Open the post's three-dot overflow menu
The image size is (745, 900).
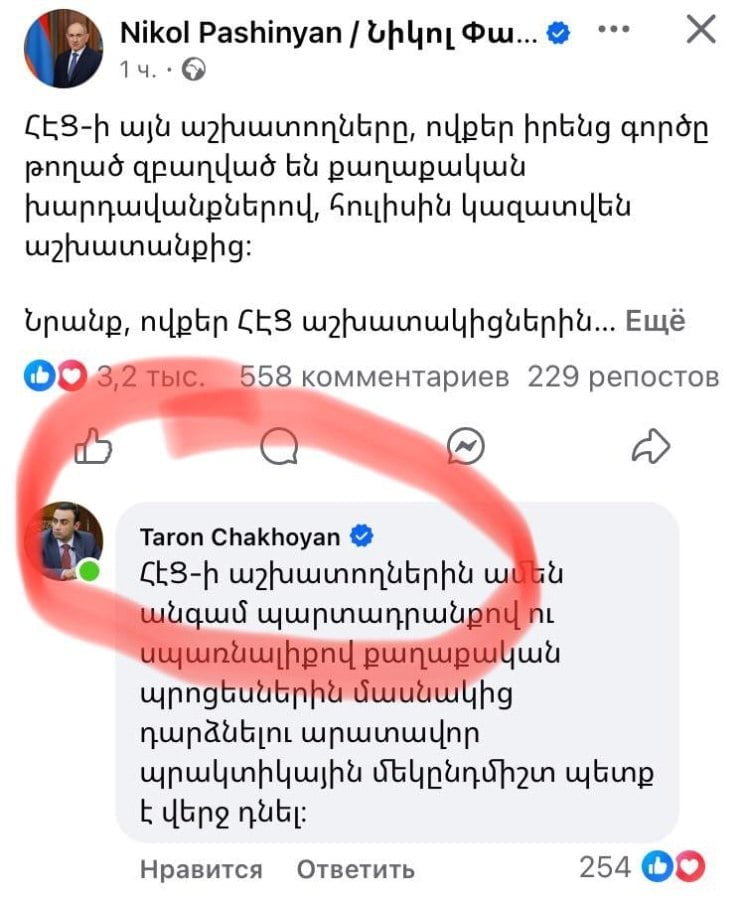click(615, 30)
